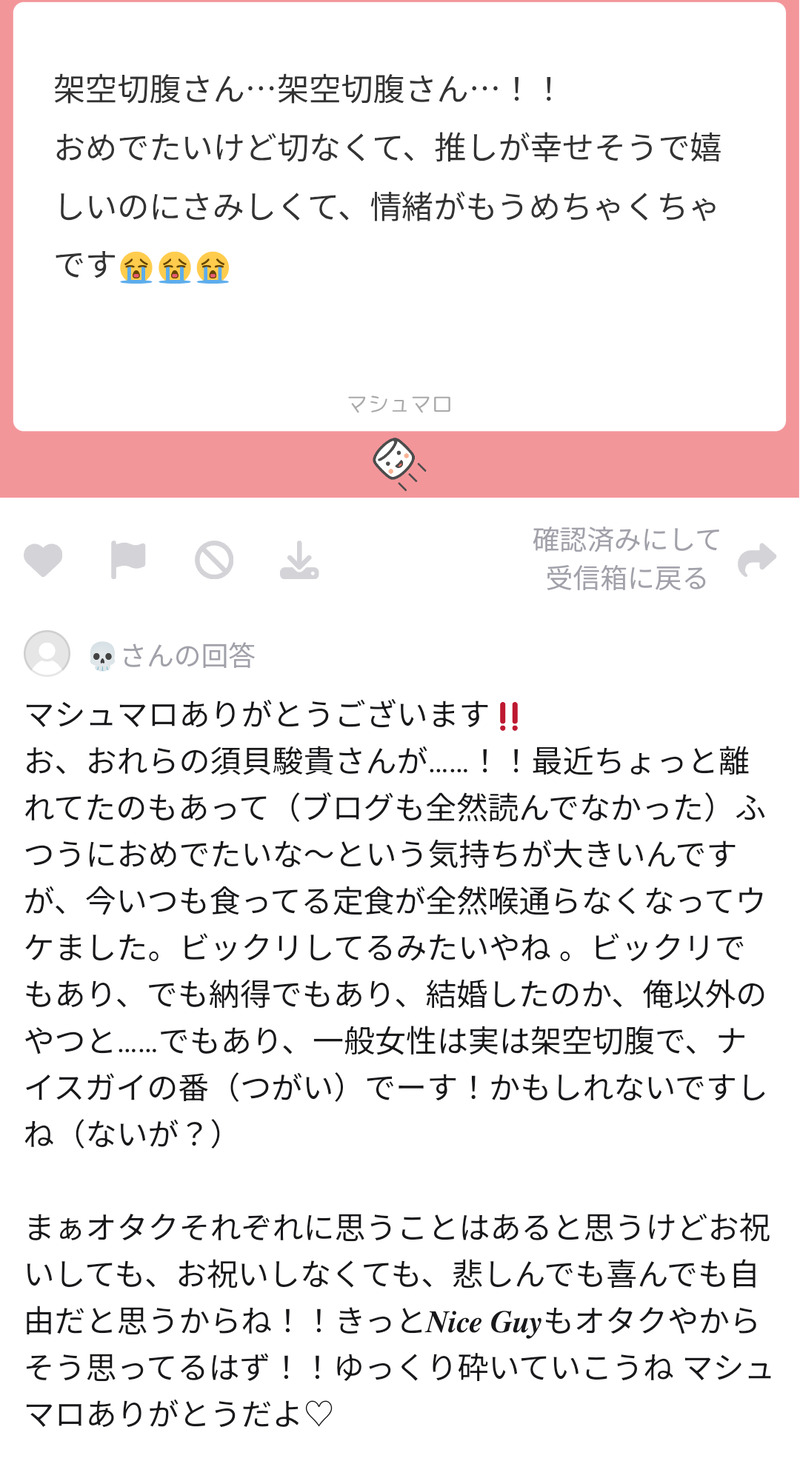Image resolution: width=800 pixels, height=1464 pixels.
Task: Download the message image
Action: click(299, 561)
